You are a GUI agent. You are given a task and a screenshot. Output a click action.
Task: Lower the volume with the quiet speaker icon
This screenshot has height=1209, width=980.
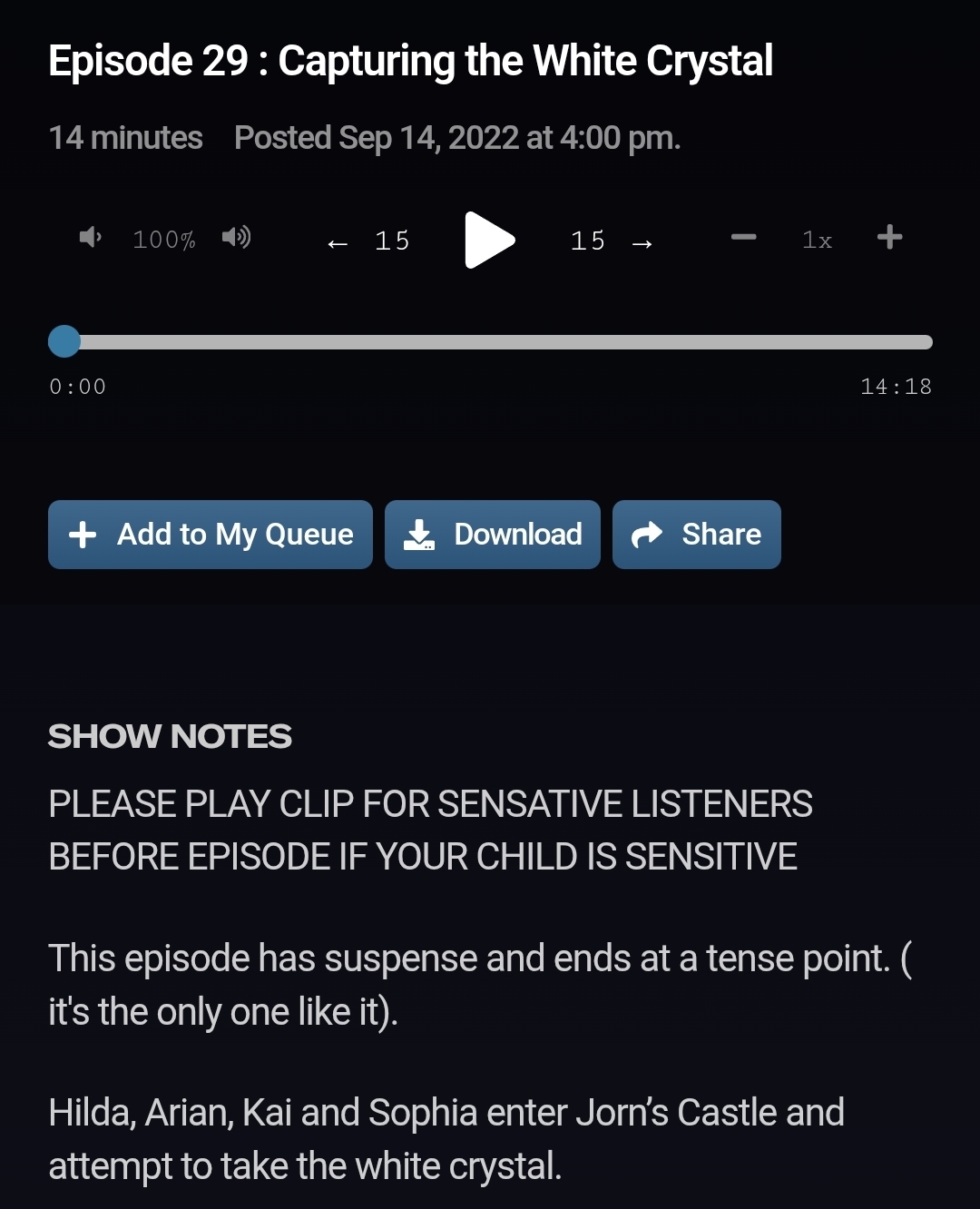click(90, 238)
